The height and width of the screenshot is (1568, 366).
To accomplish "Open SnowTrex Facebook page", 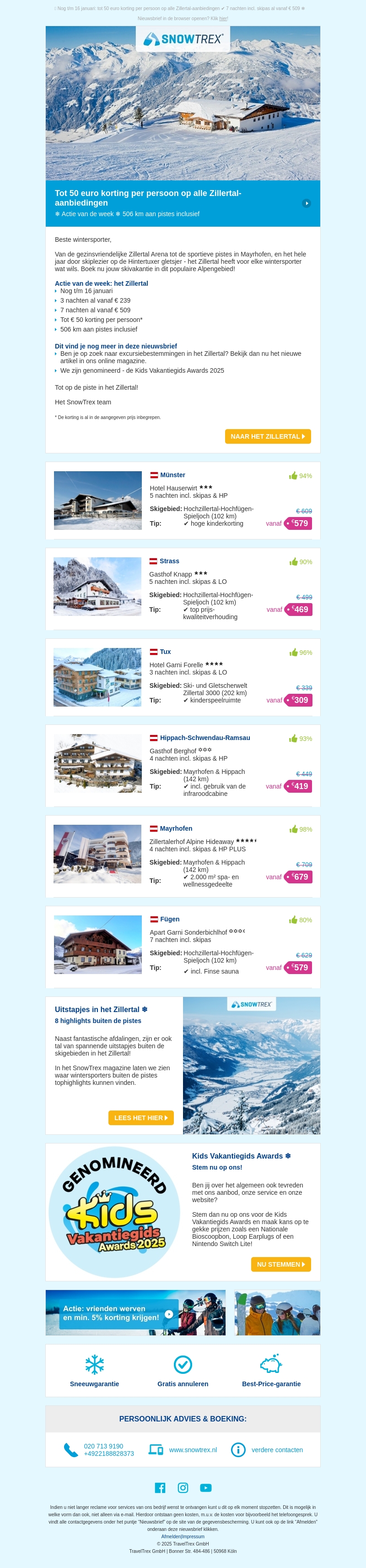I will (161, 1488).
